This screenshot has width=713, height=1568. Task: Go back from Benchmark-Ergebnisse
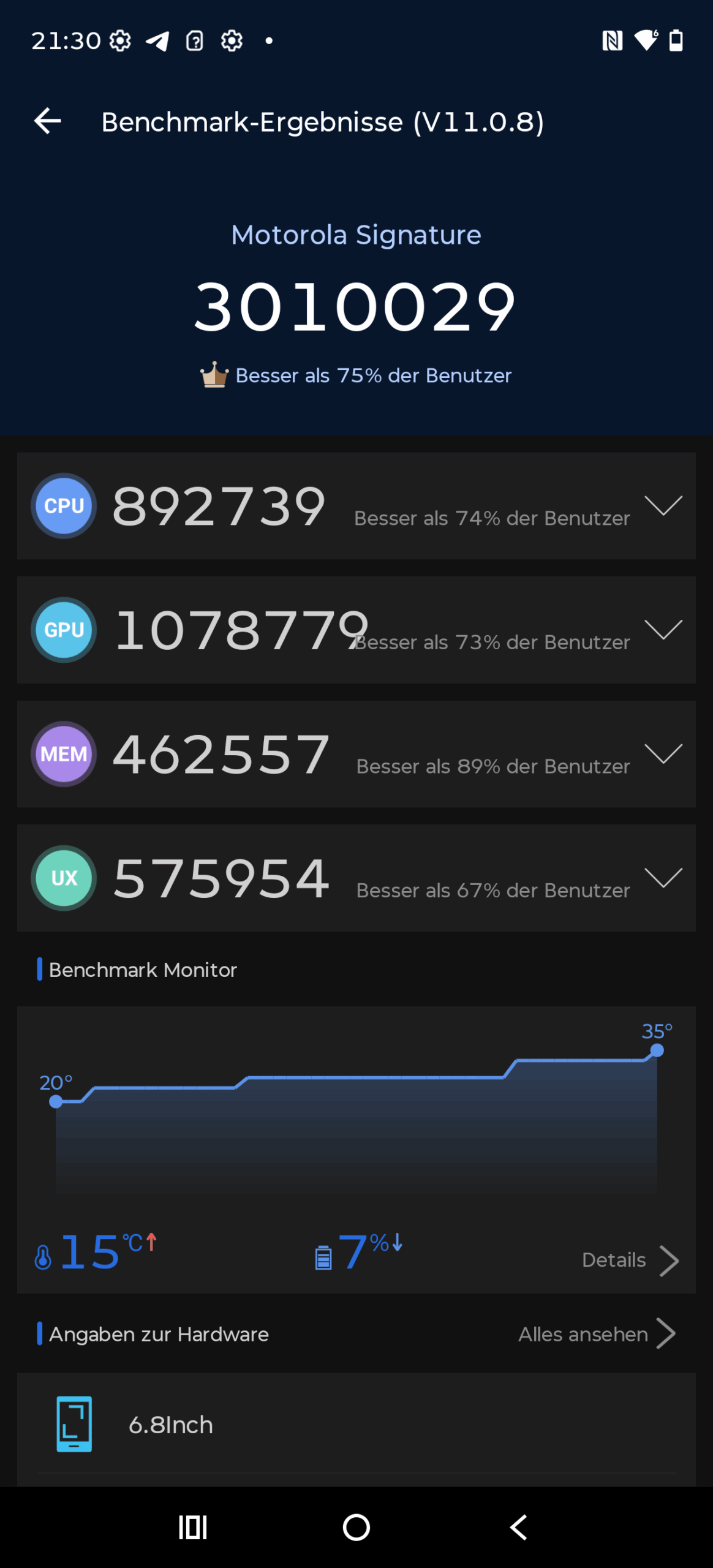tap(47, 121)
